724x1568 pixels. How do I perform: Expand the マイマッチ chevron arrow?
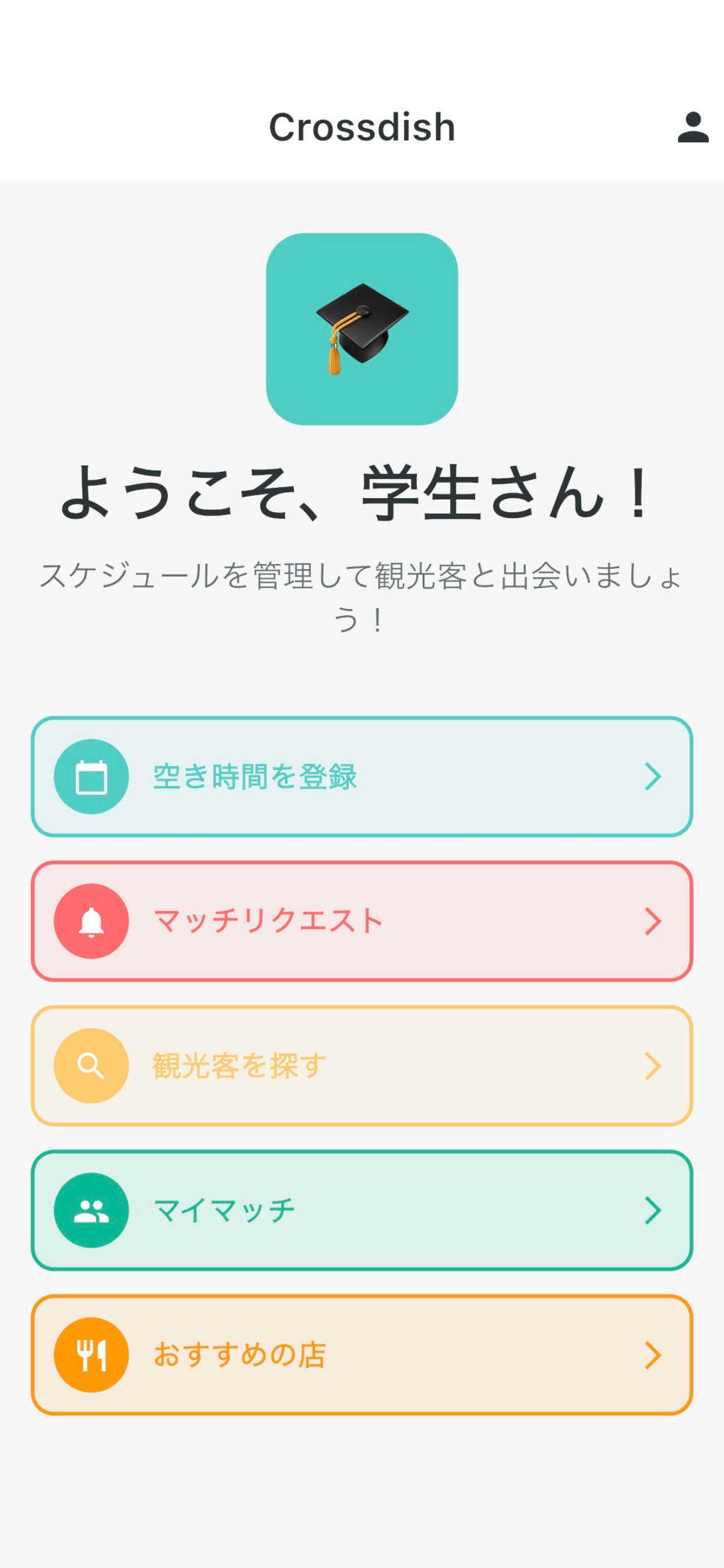pyautogui.click(x=652, y=1210)
